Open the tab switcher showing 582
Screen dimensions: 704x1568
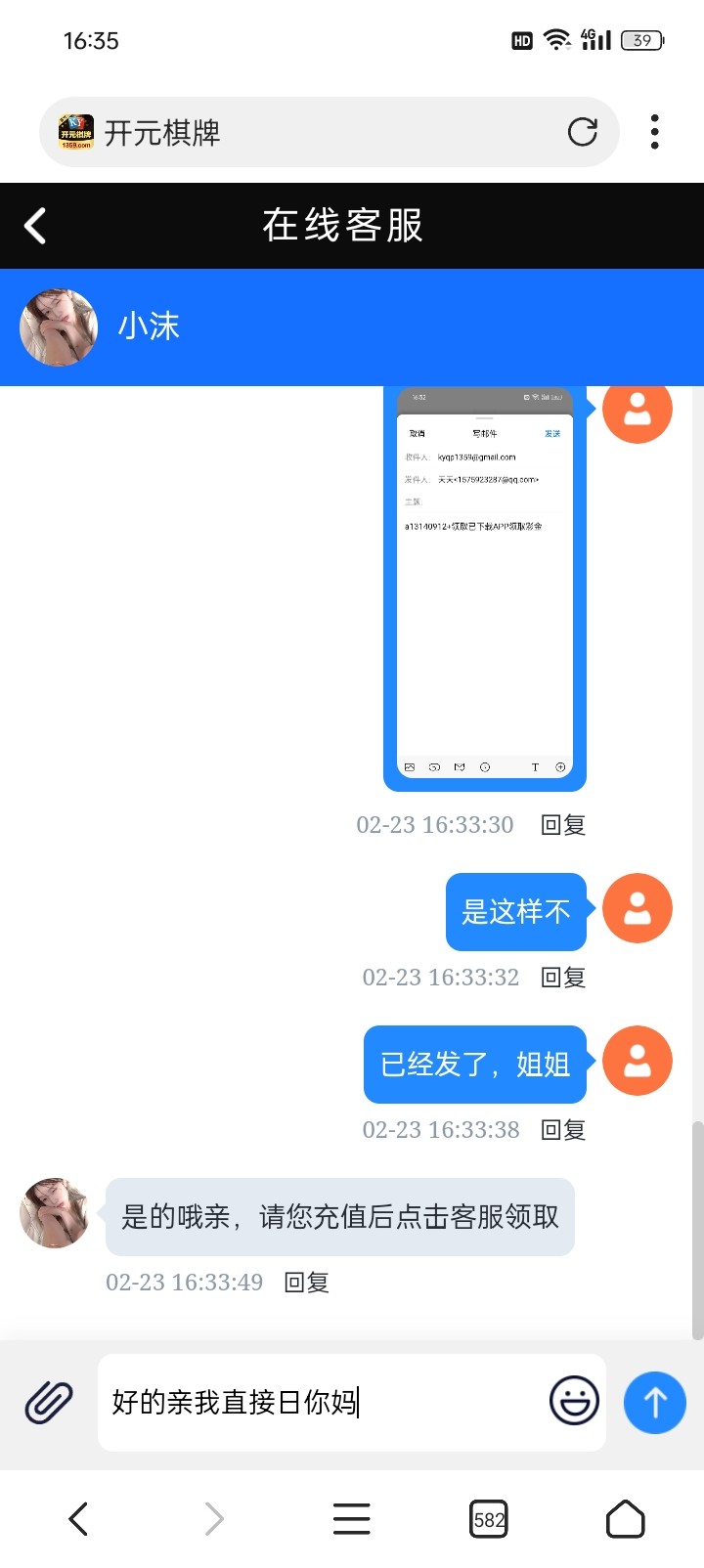[489, 1519]
